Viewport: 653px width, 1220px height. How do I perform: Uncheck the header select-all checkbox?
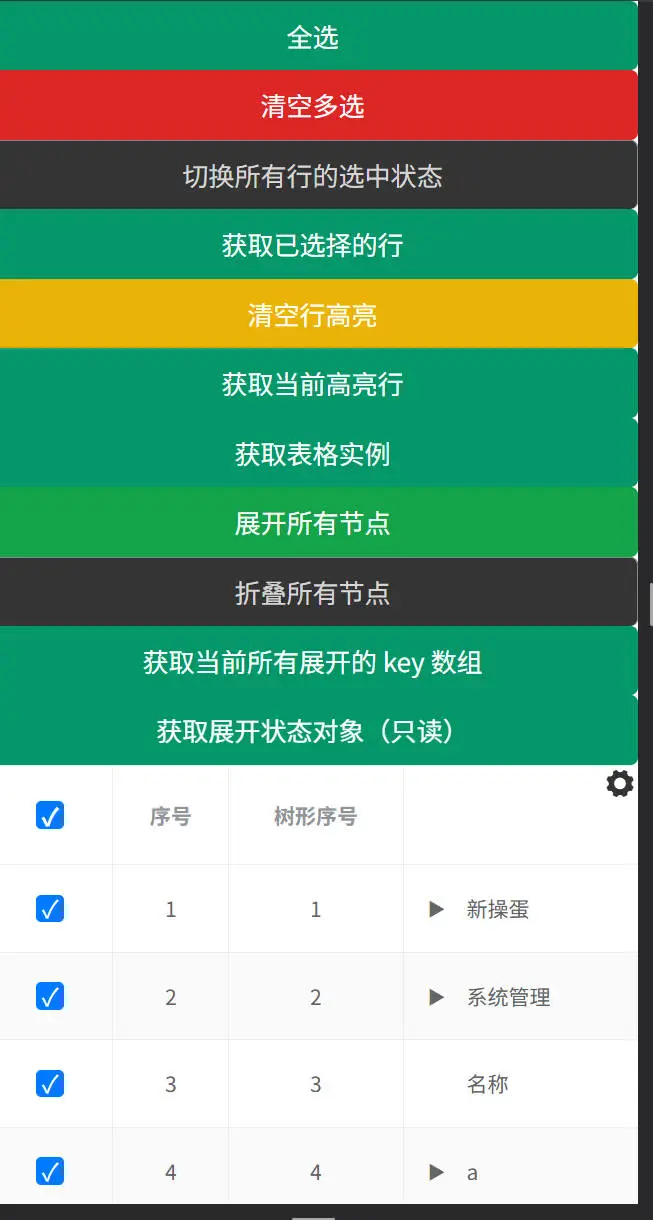point(50,816)
